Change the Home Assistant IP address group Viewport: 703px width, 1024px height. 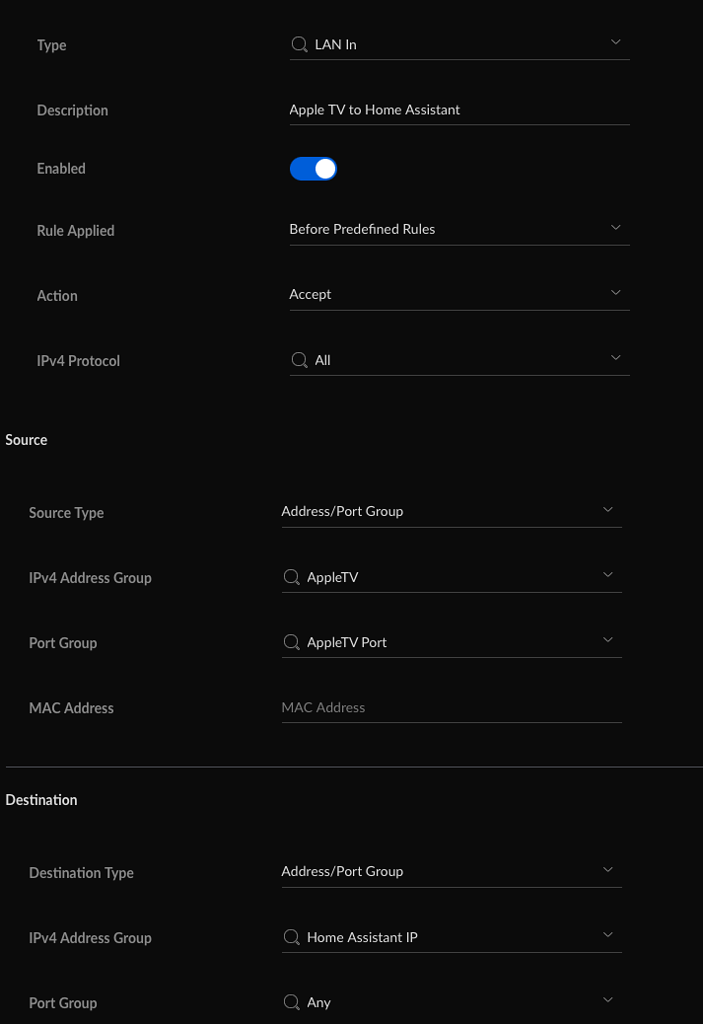[451, 937]
